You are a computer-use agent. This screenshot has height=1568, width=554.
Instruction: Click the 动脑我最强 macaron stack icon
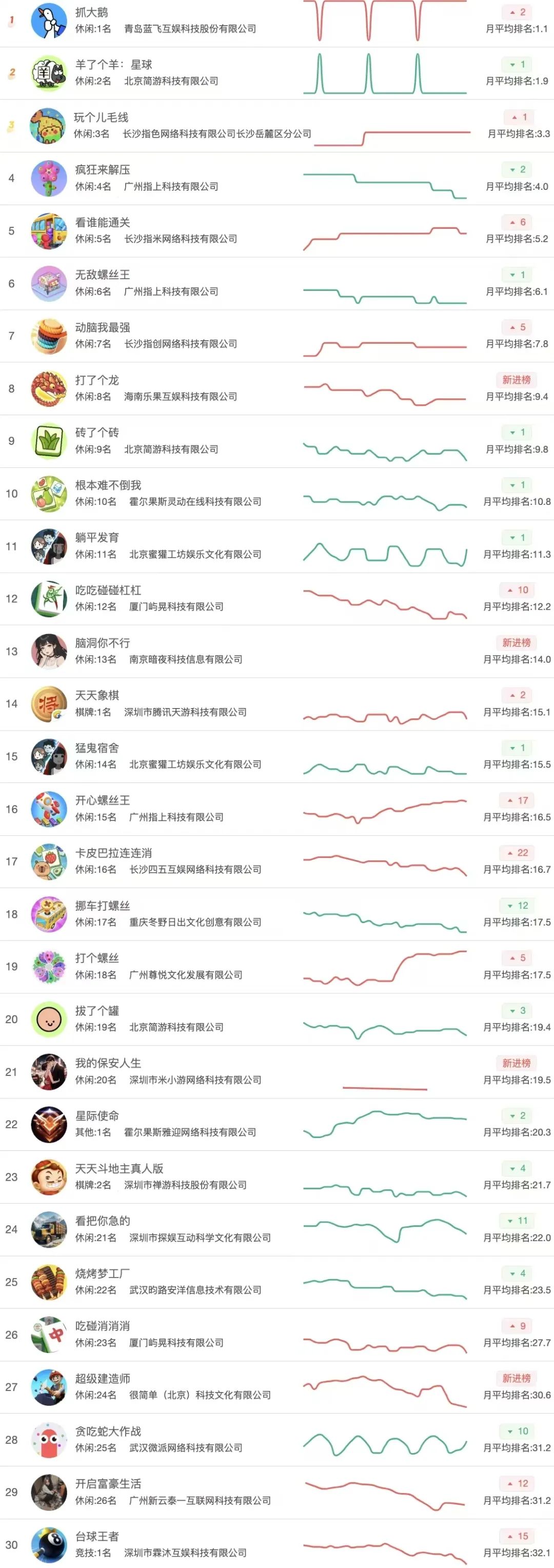coord(49,337)
